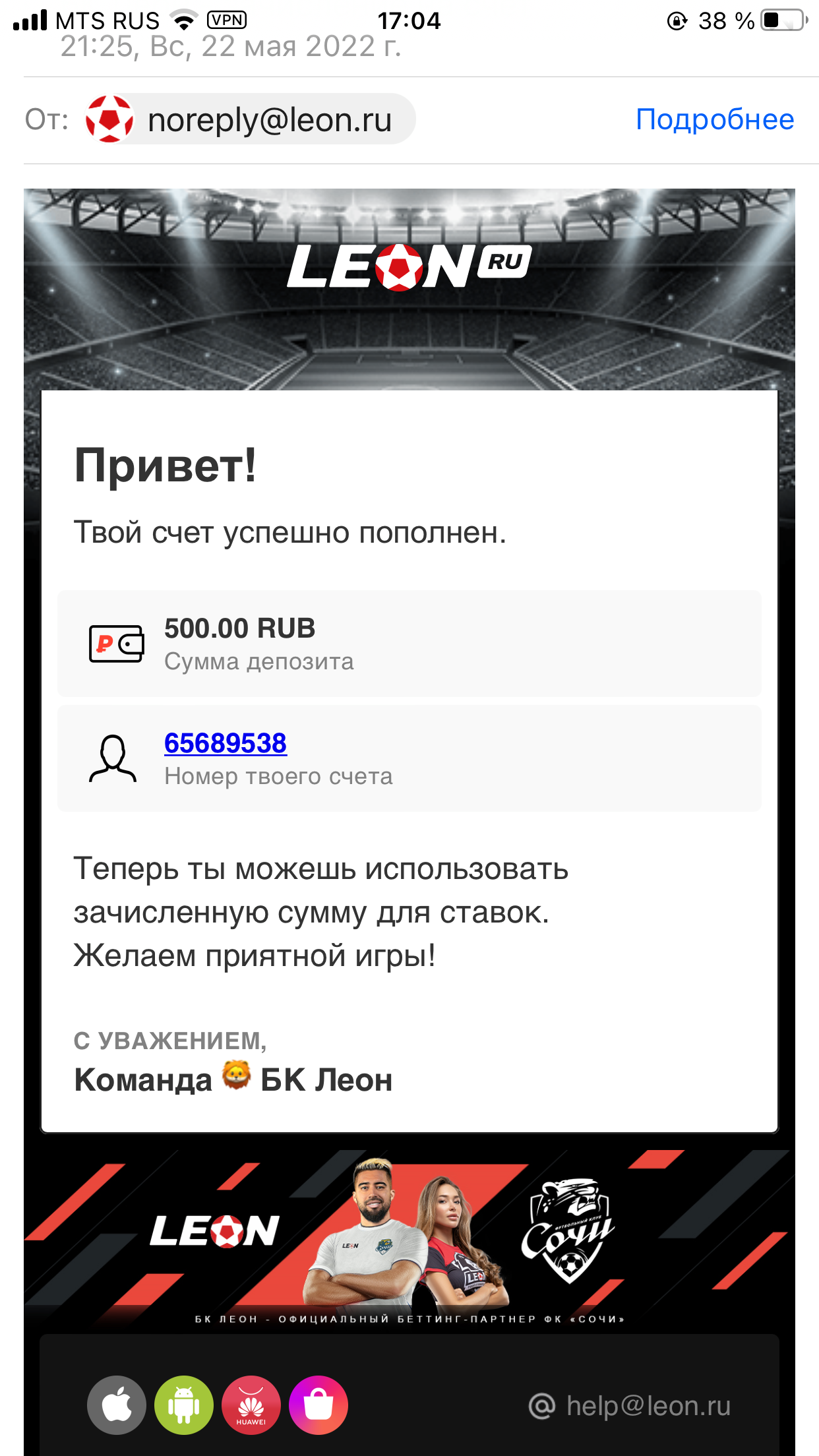This screenshot has width=819, height=1456.
Task: Open the Leon FC Sochi partner banner
Action: (x=409, y=1236)
